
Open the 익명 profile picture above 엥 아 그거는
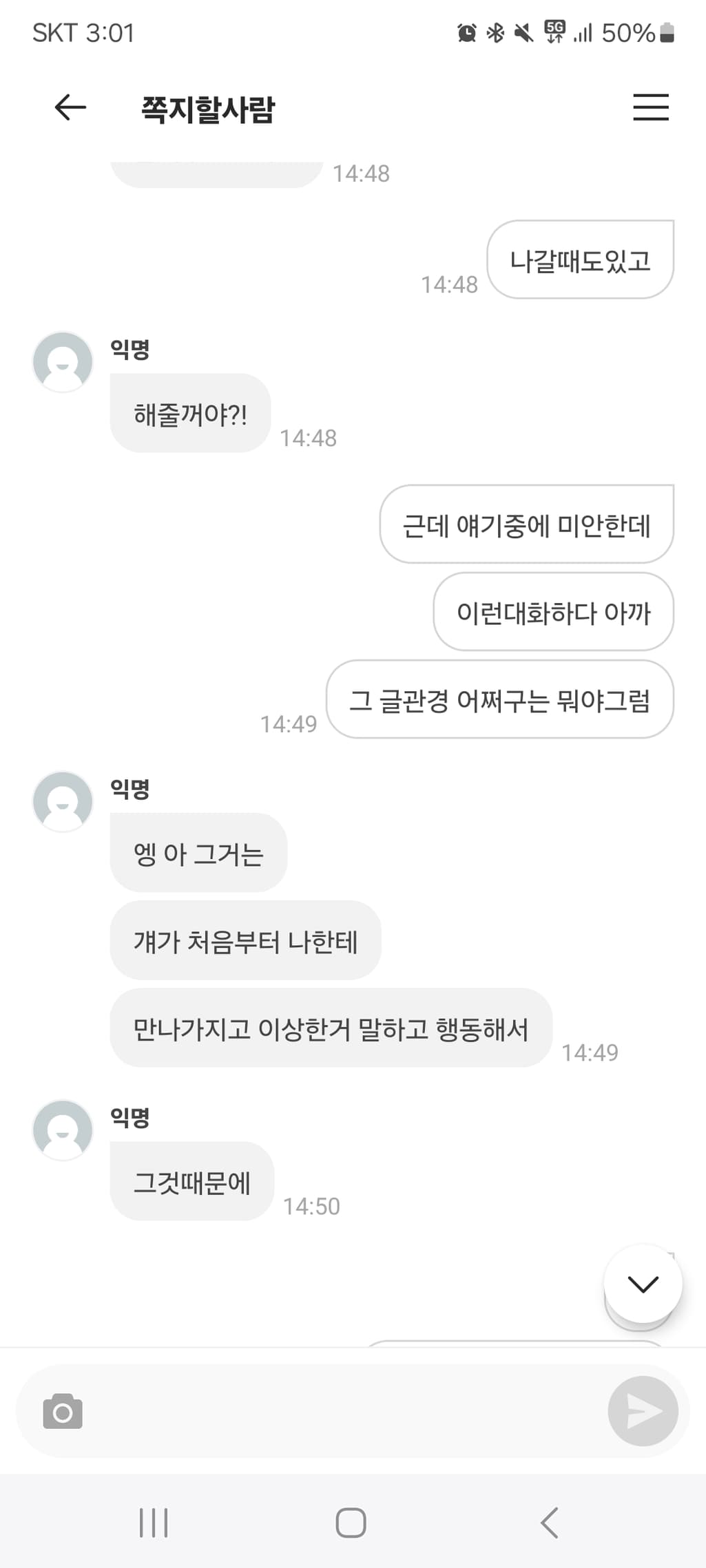tap(63, 801)
